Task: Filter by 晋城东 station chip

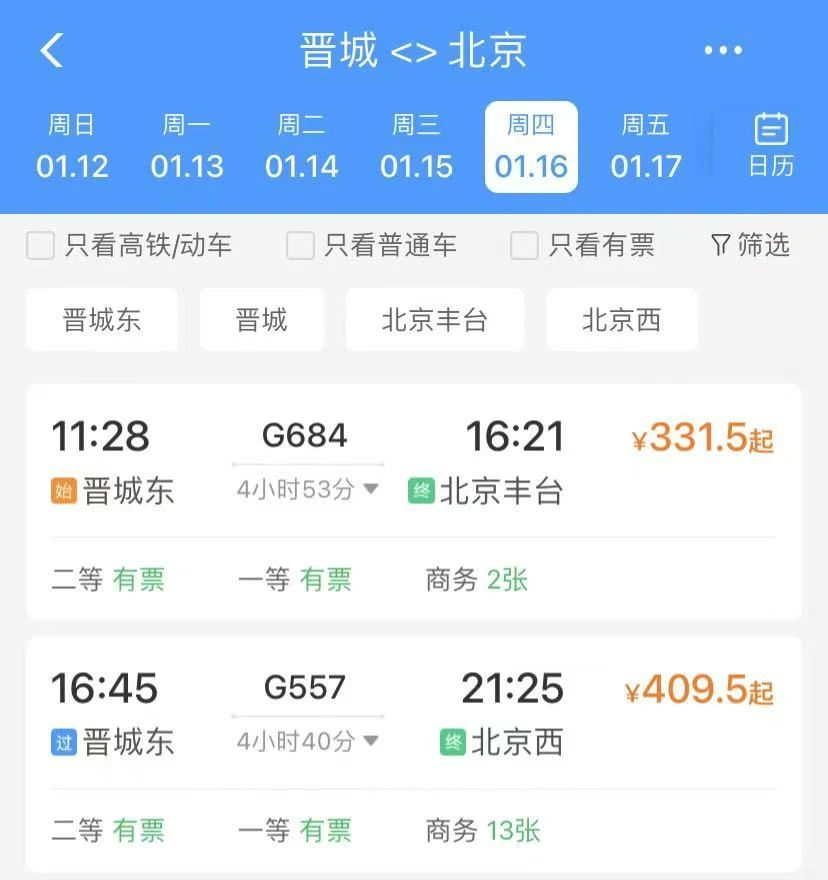Action: (x=102, y=320)
